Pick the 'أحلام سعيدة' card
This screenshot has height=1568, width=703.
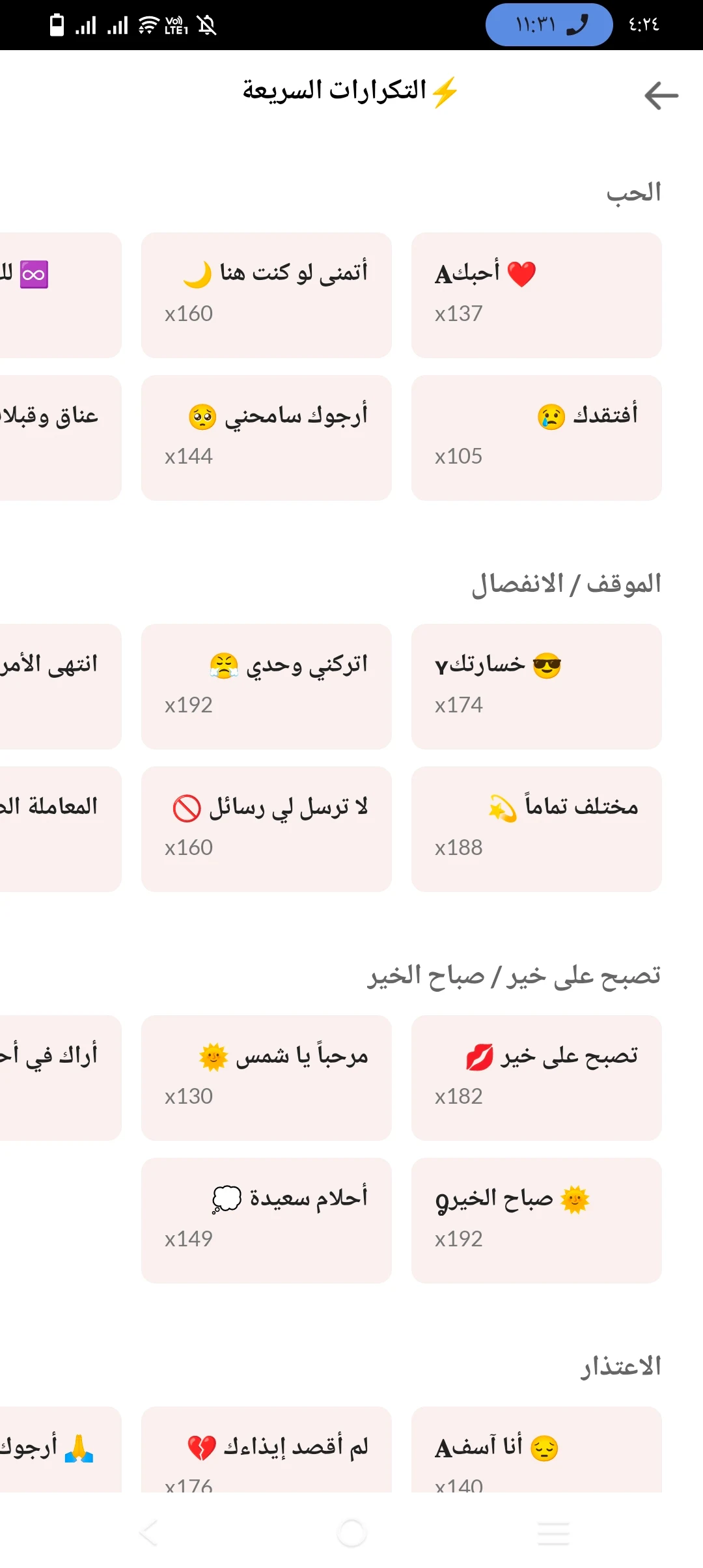coord(266,1220)
